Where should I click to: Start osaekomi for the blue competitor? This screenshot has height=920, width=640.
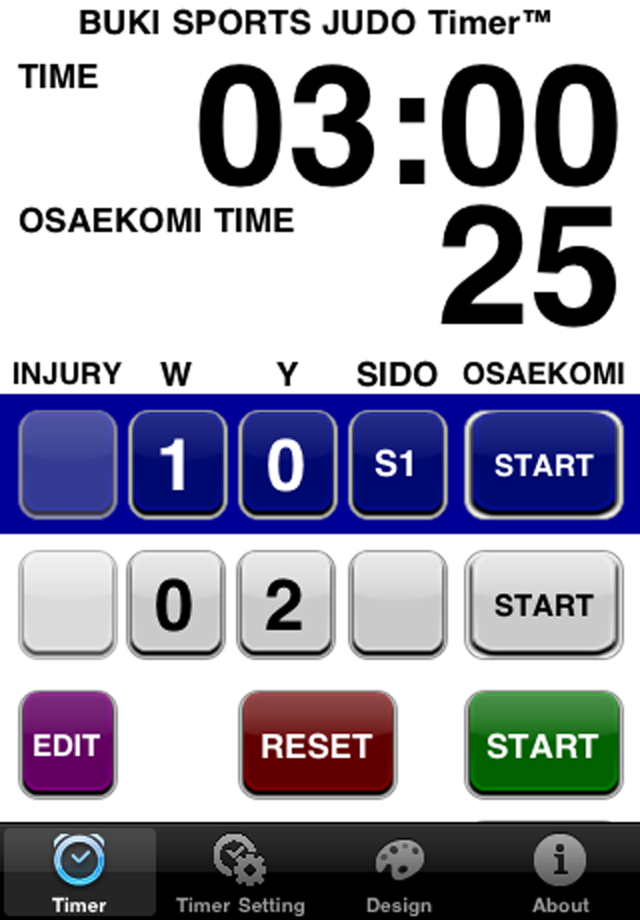coord(544,464)
